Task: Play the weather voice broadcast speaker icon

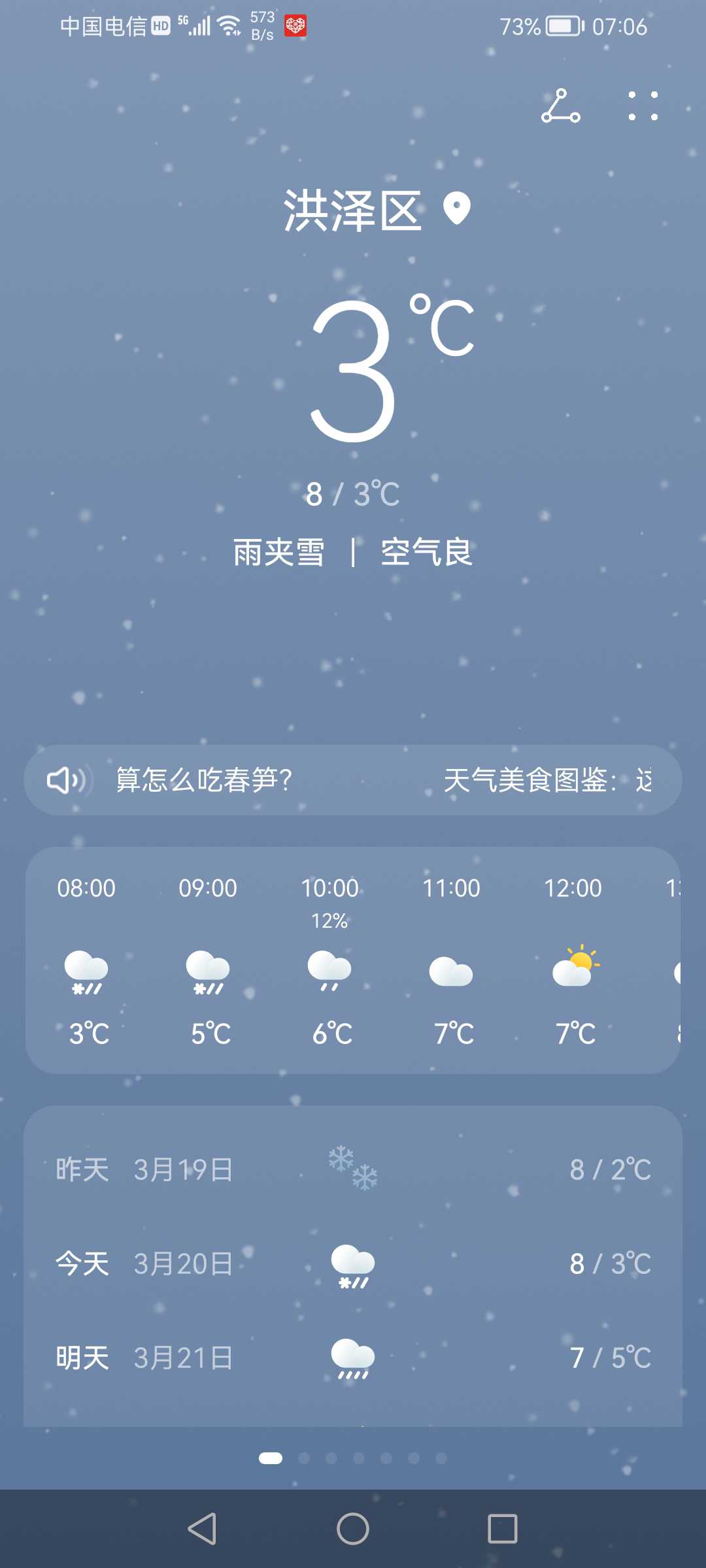Action: tap(65, 780)
